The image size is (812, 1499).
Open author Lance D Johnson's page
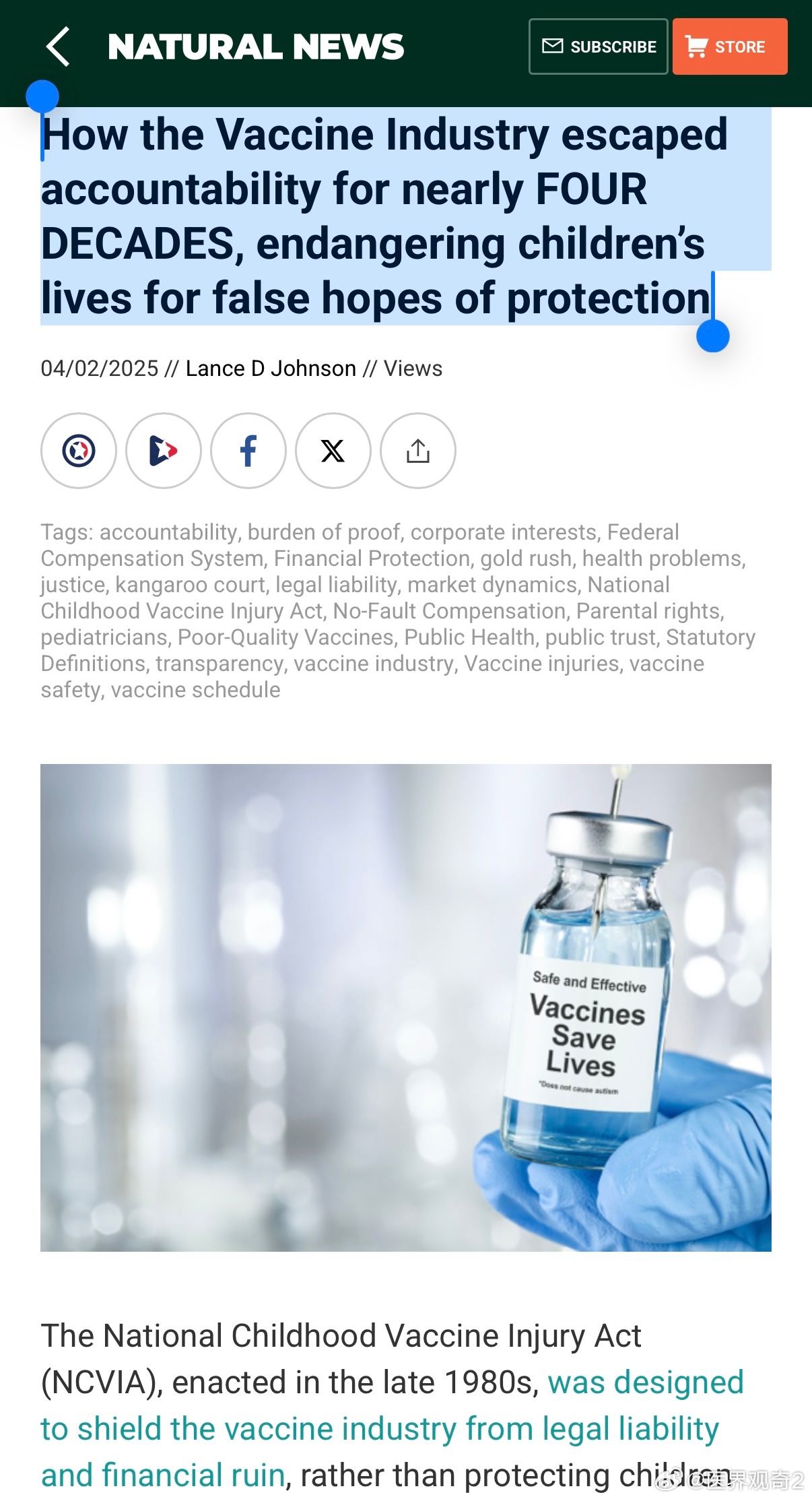pyautogui.click(x=271, y=369)
